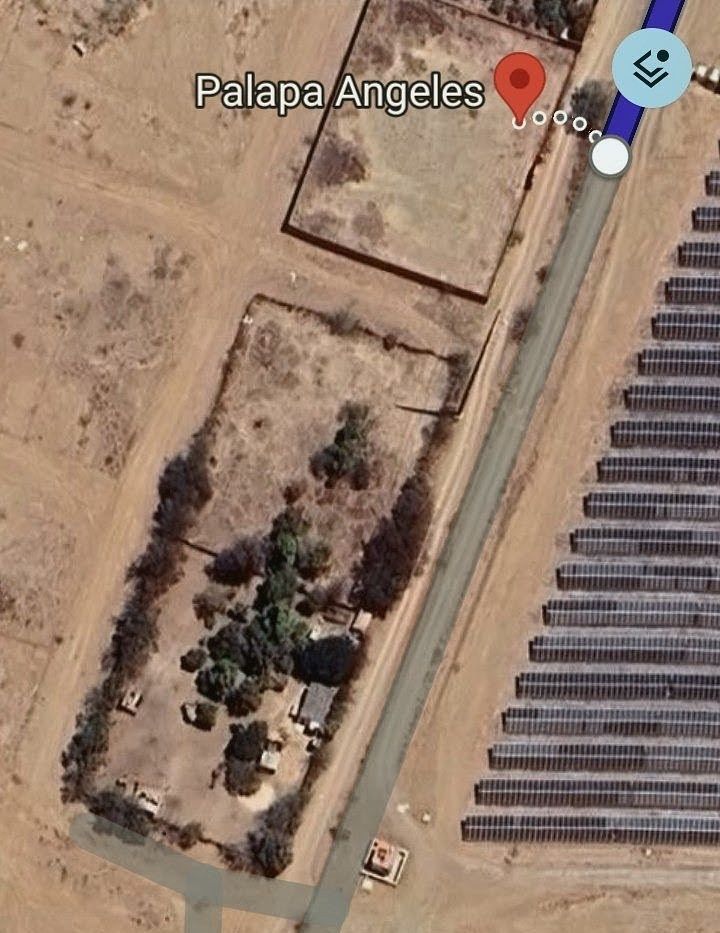
Task: Tap the white route endpoint circle
Action: pos(609,157)
